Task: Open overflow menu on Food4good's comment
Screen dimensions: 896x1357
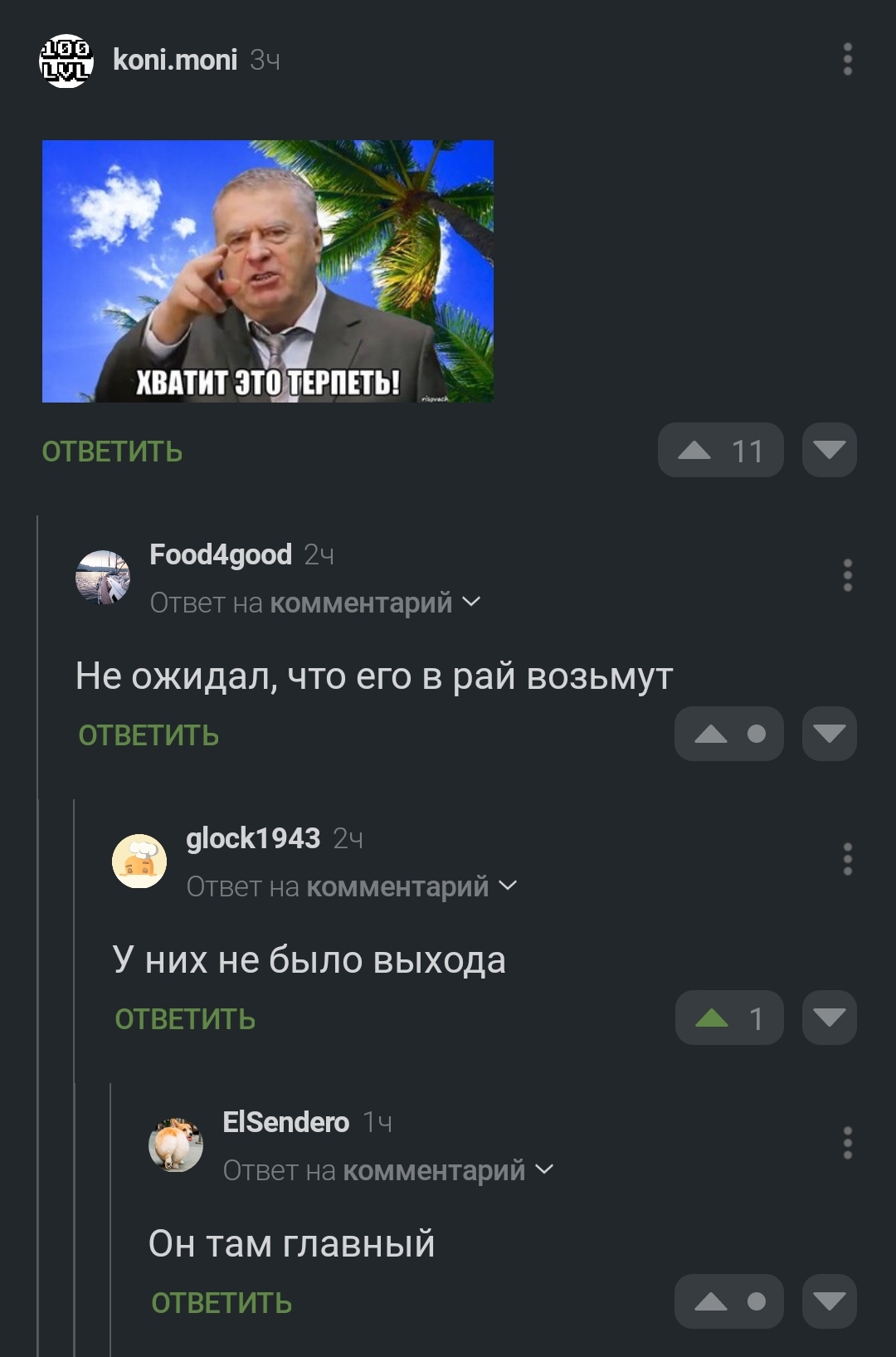Action: click(x=847, y=575)
